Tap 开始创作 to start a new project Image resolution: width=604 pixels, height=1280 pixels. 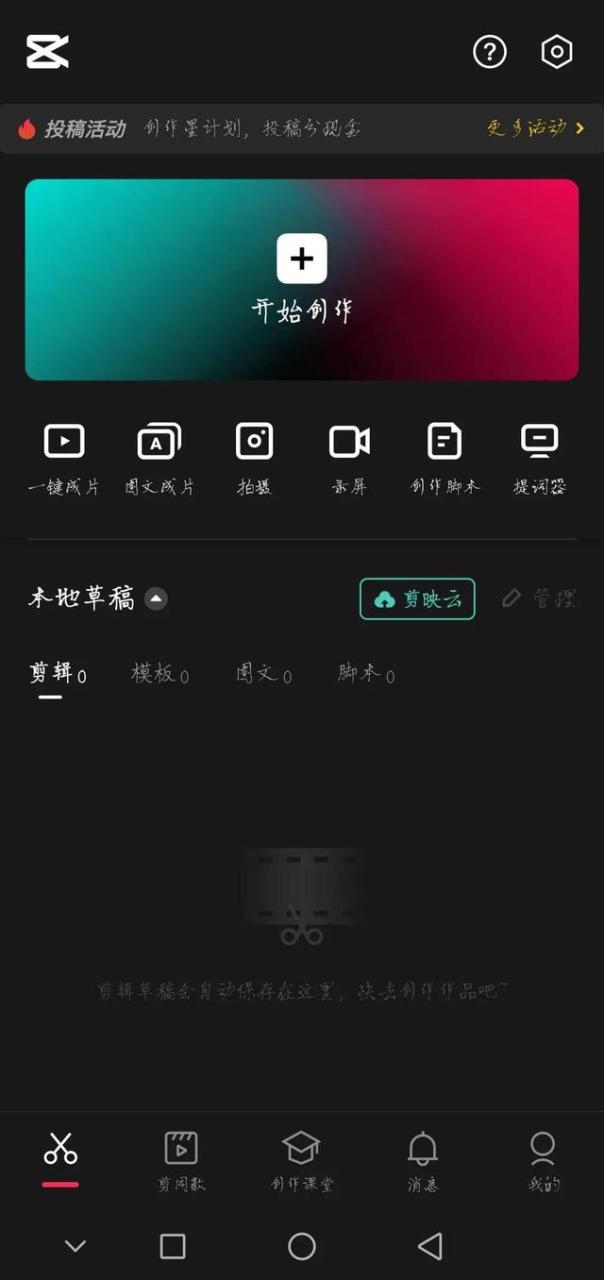point(302,280)
